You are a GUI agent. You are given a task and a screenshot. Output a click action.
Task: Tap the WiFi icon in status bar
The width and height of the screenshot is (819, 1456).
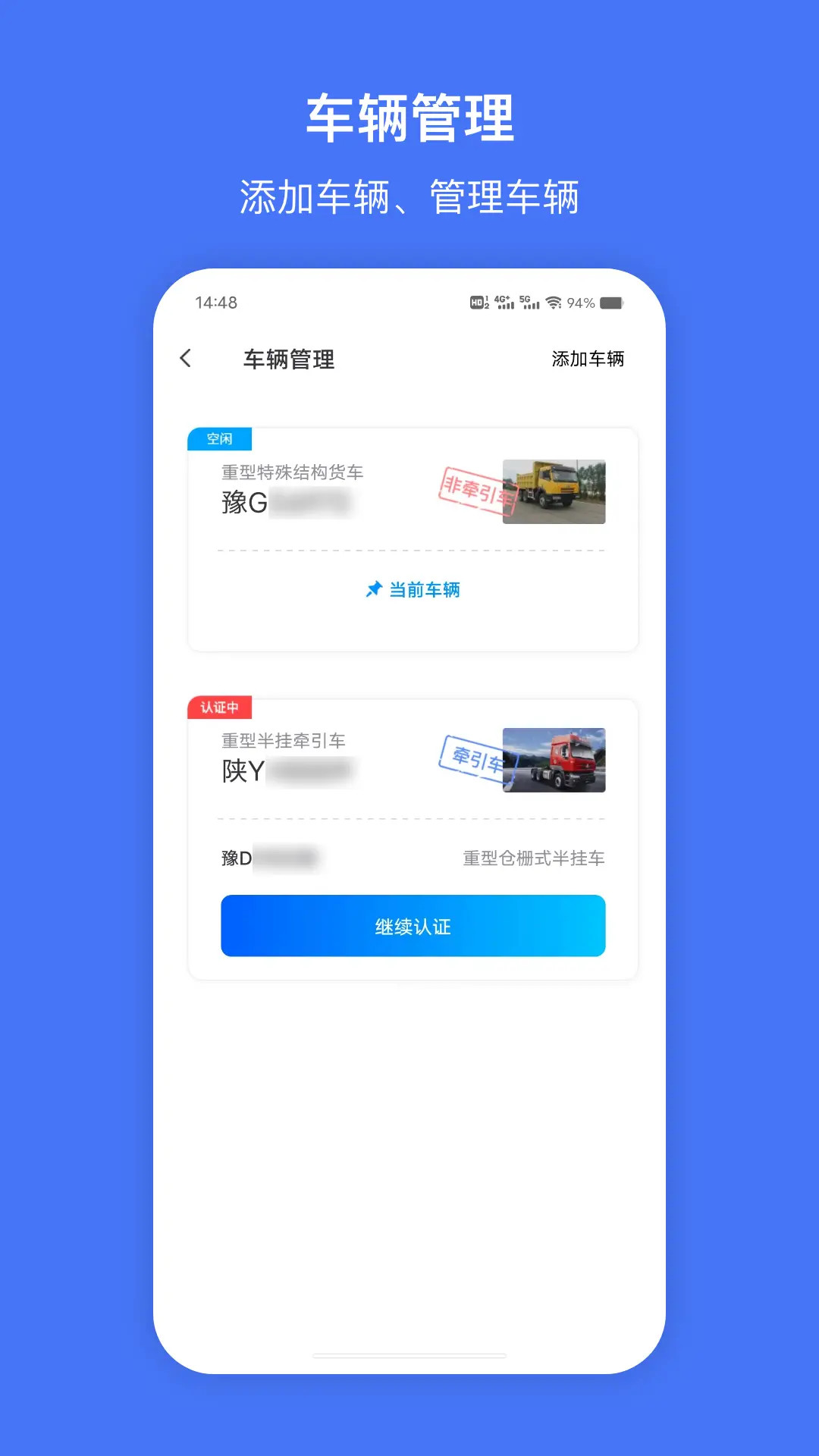point(554,302)
